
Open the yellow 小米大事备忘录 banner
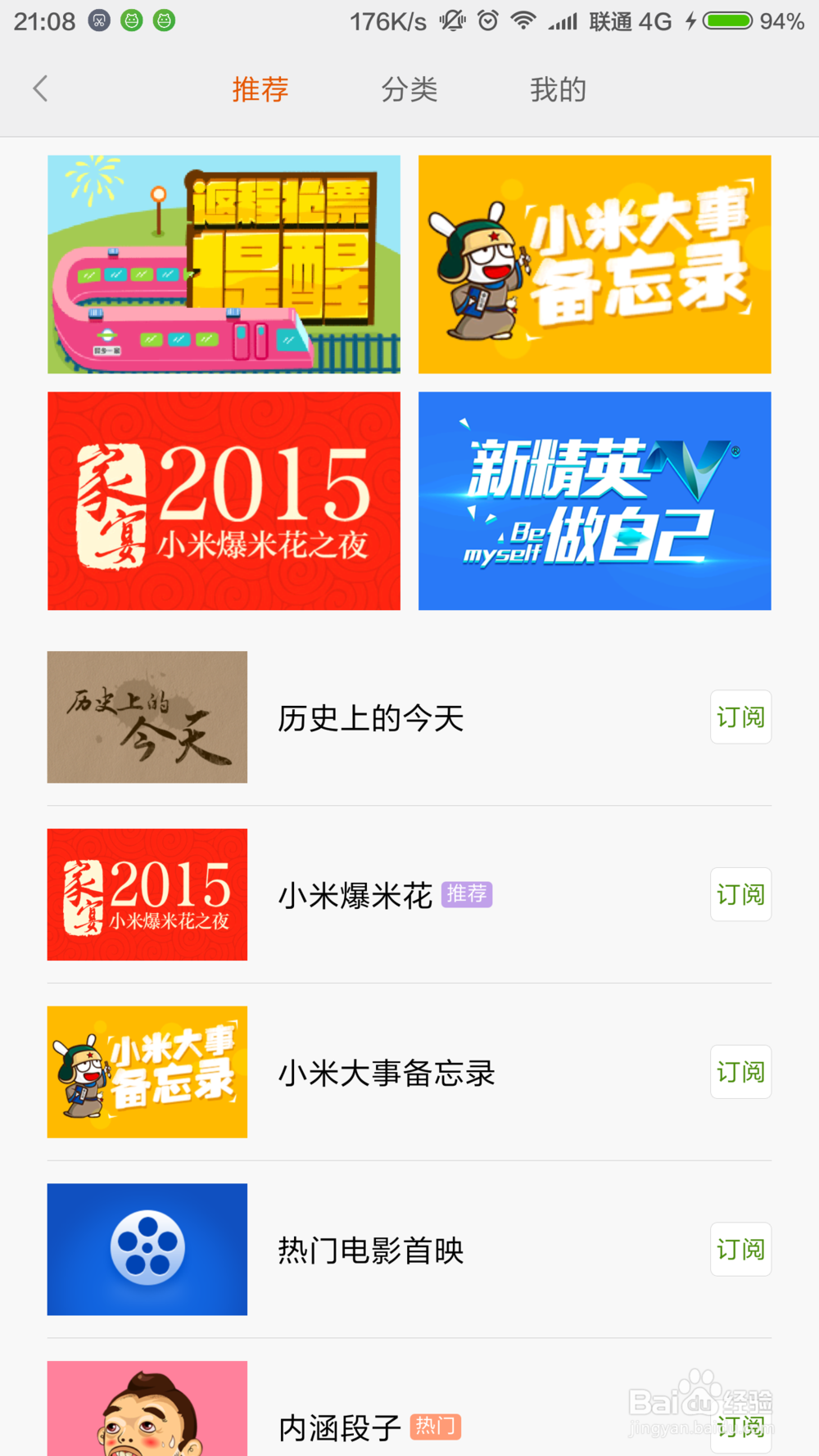(595, 265)
